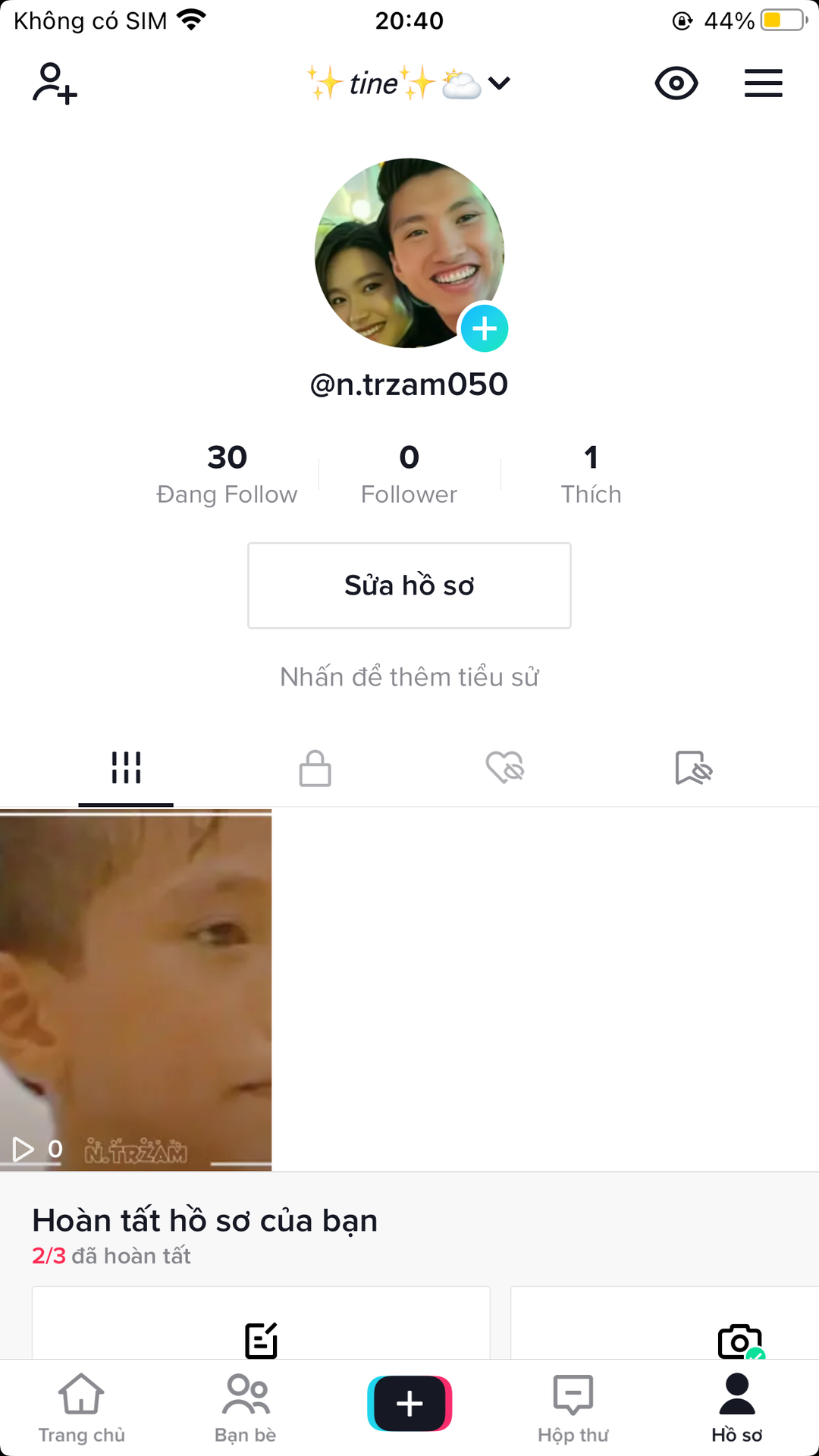
Task: View the Follower list
Action: click(x=409, y=475)
